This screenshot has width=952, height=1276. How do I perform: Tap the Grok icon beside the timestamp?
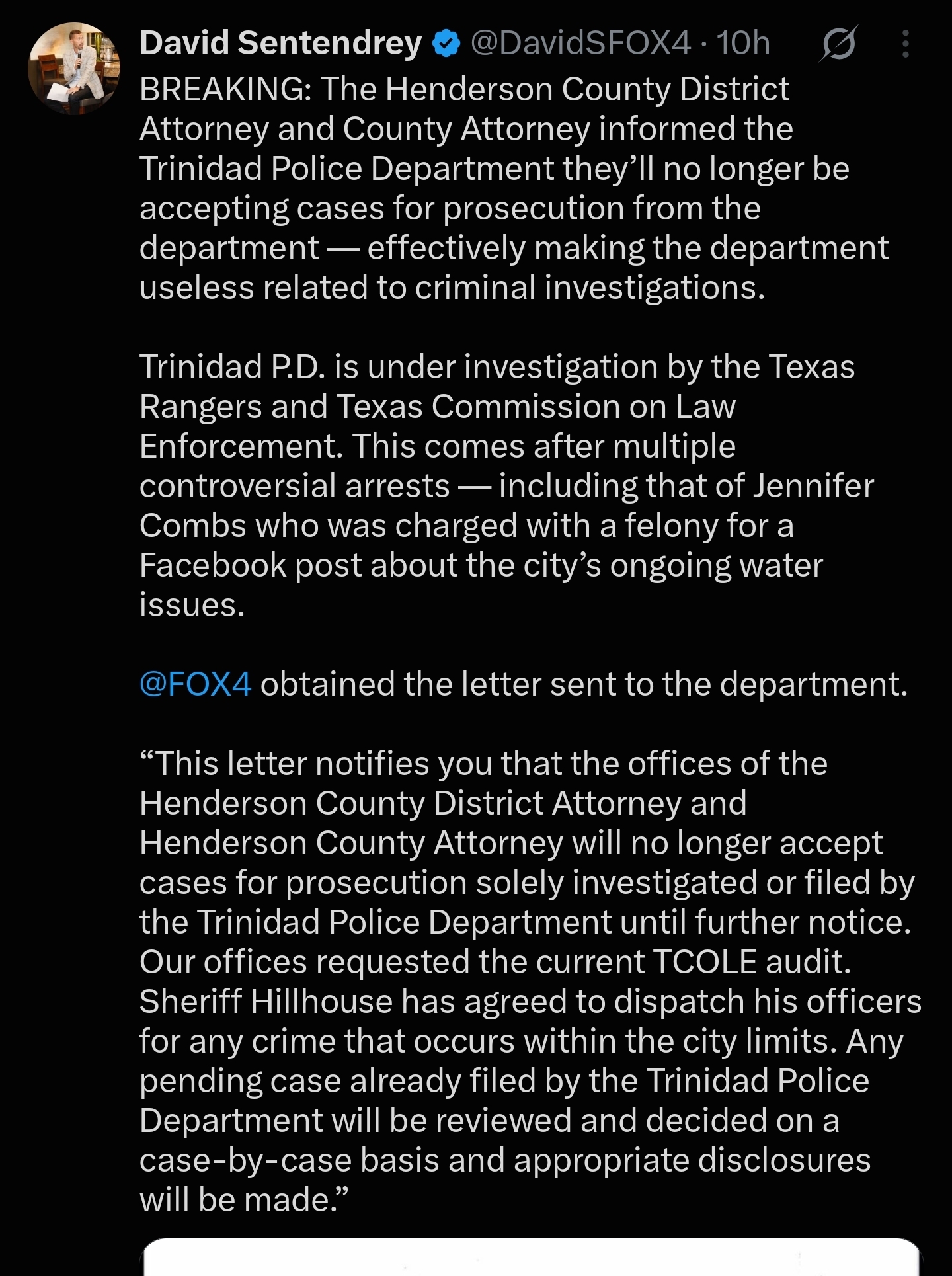click(840, 44)
